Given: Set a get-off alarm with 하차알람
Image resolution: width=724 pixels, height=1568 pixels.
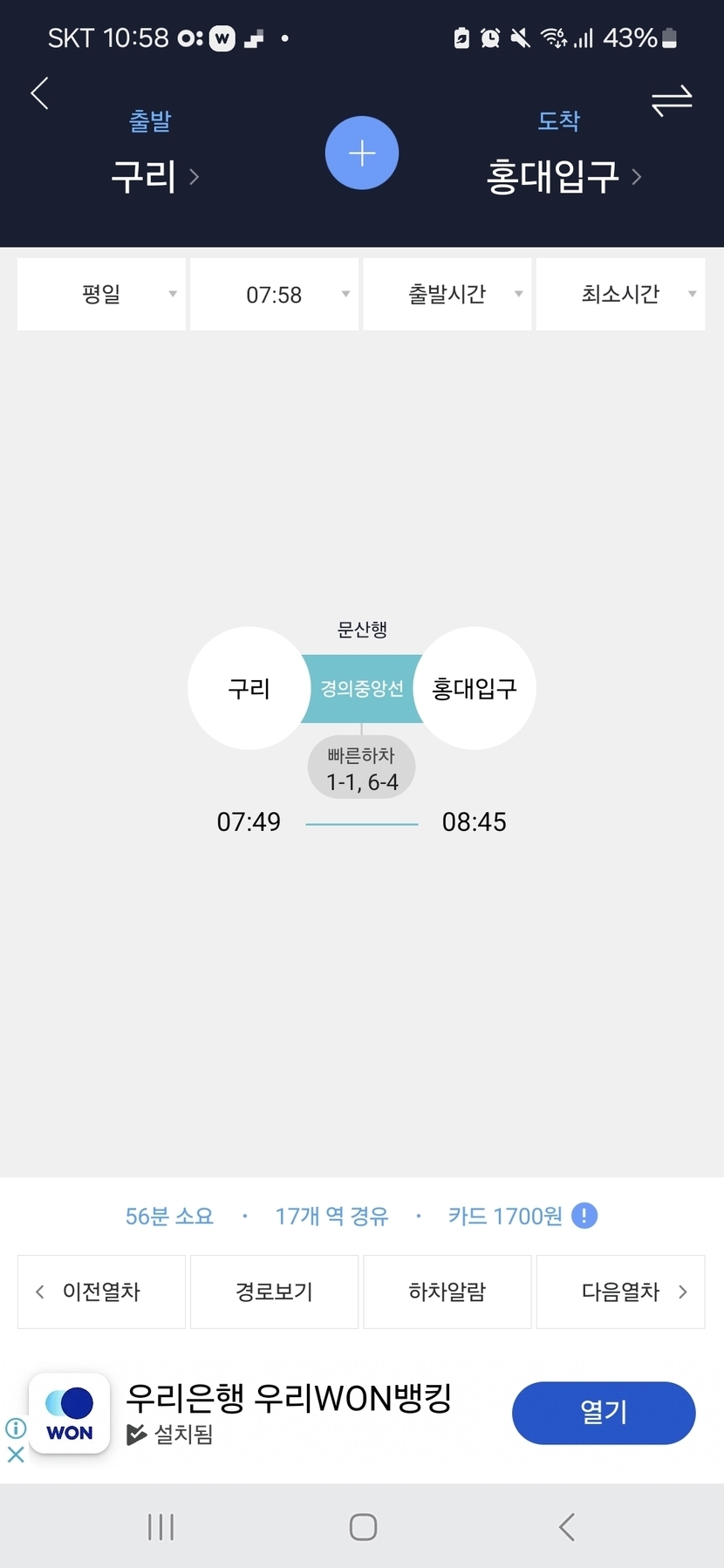Looking at the screenshot, I should [x=447, y=1292].
